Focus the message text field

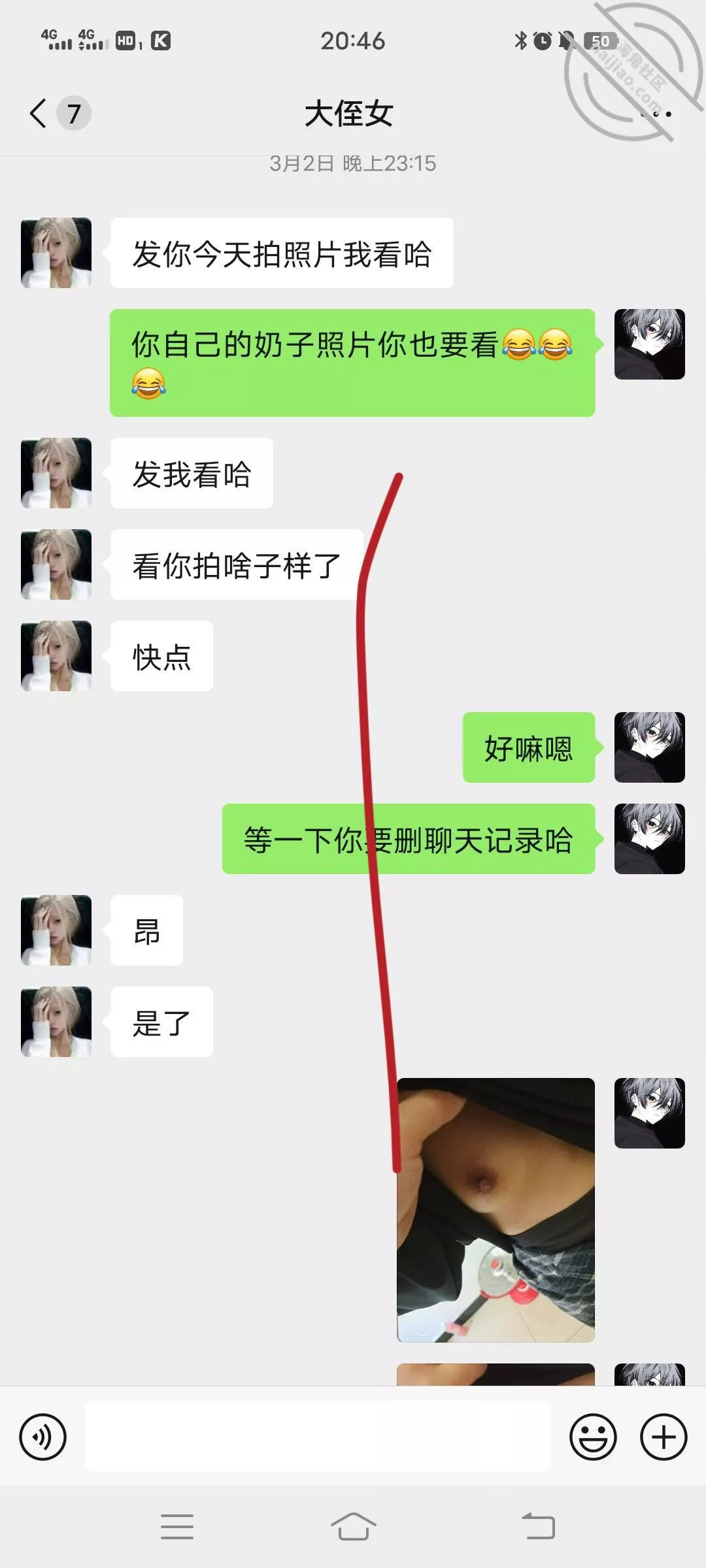pyautogui.click(x=318, y=1437)
